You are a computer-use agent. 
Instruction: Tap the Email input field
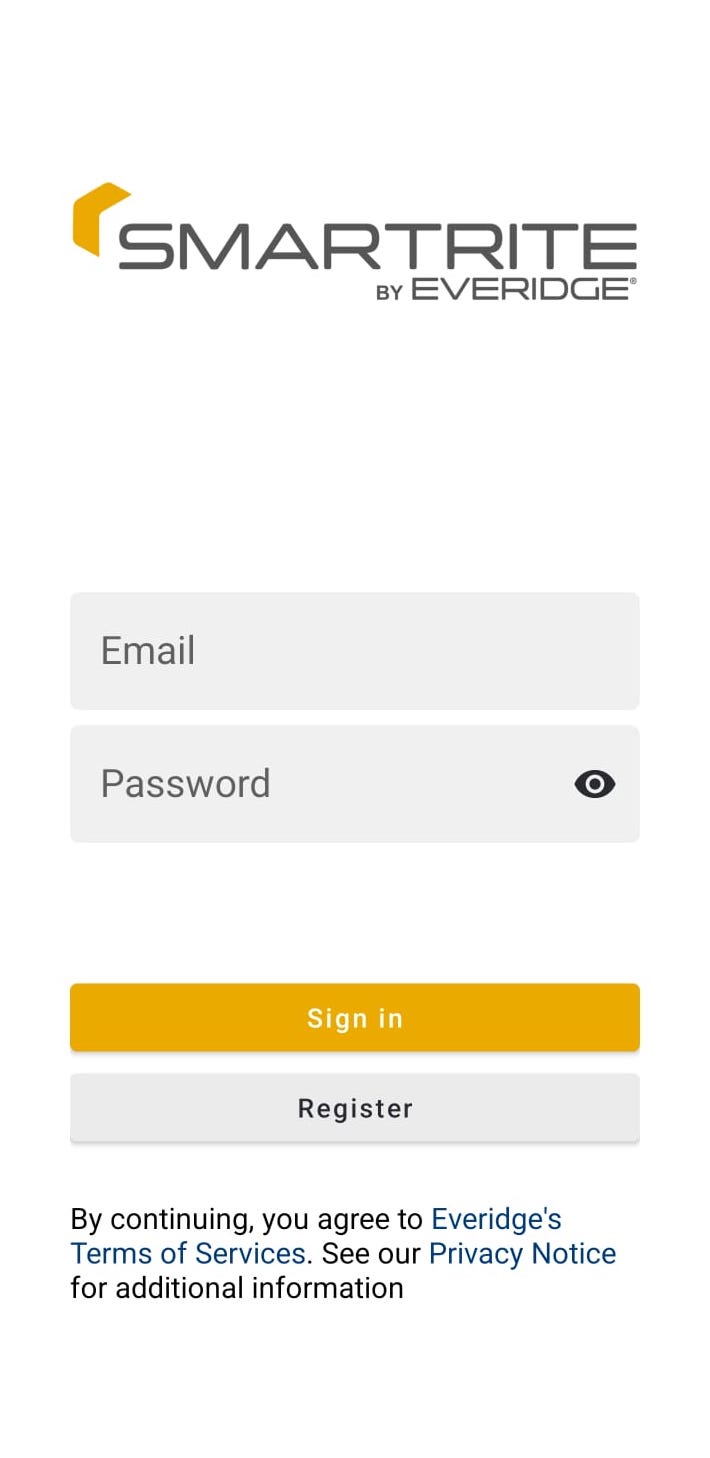(354, 651)
